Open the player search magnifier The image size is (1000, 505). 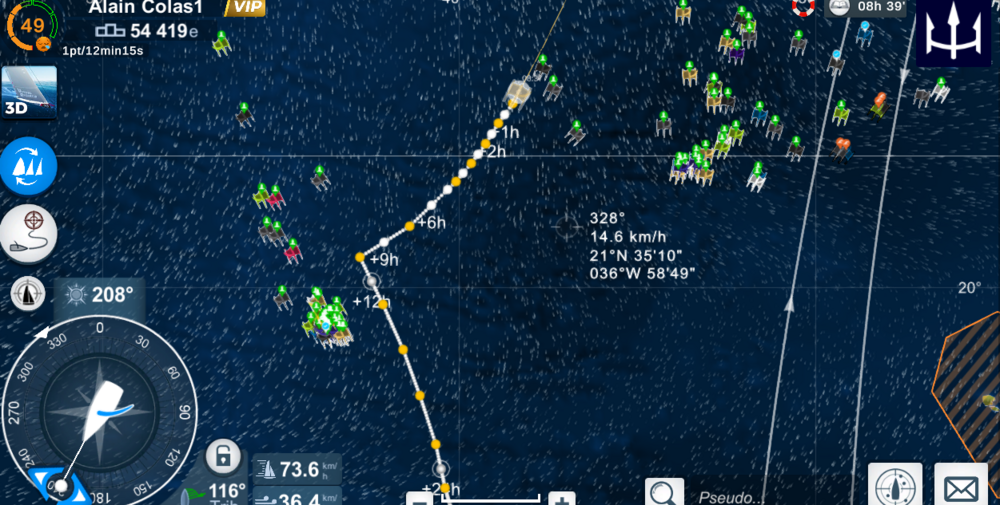point(663,493)
